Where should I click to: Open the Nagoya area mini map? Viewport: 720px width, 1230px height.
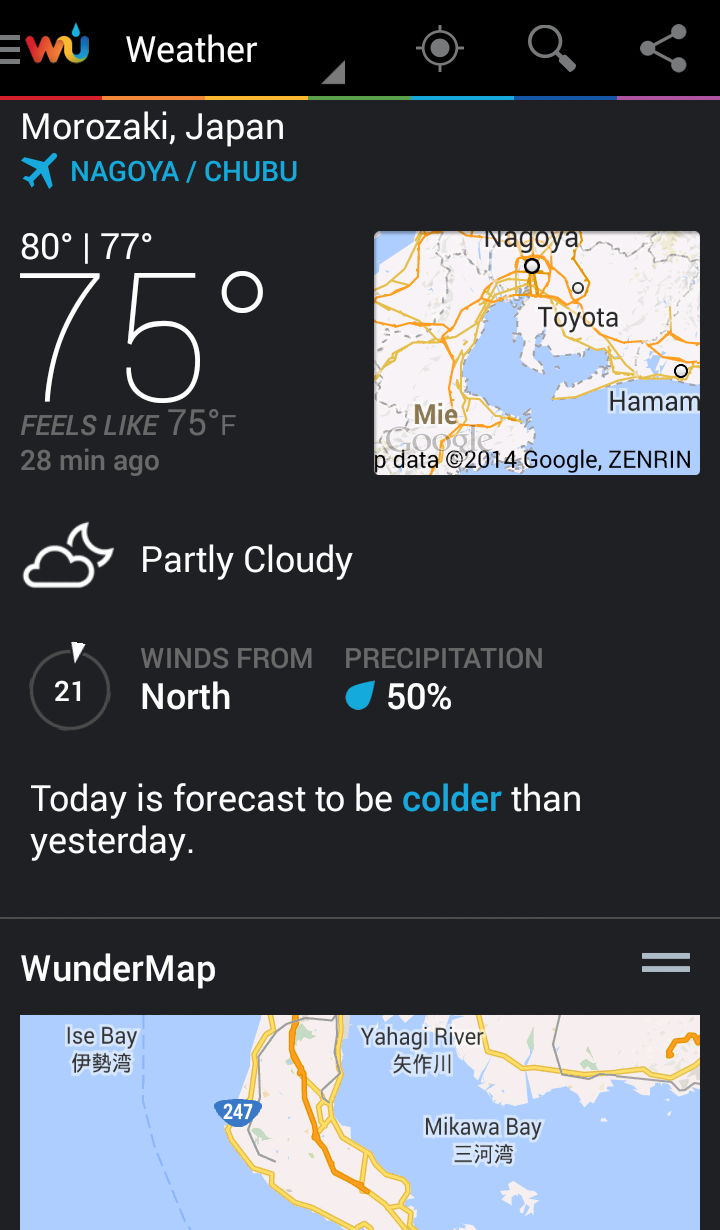[x=537, y=353]
